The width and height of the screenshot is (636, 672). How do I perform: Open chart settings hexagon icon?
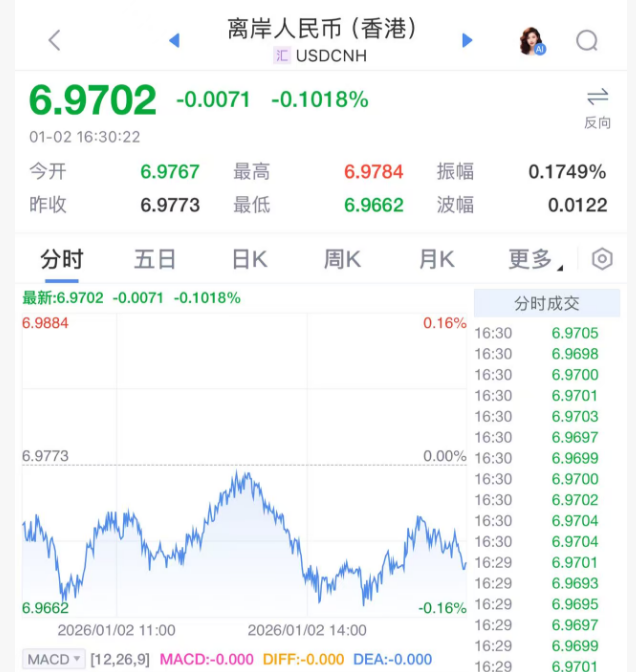(x=602, y=259)
